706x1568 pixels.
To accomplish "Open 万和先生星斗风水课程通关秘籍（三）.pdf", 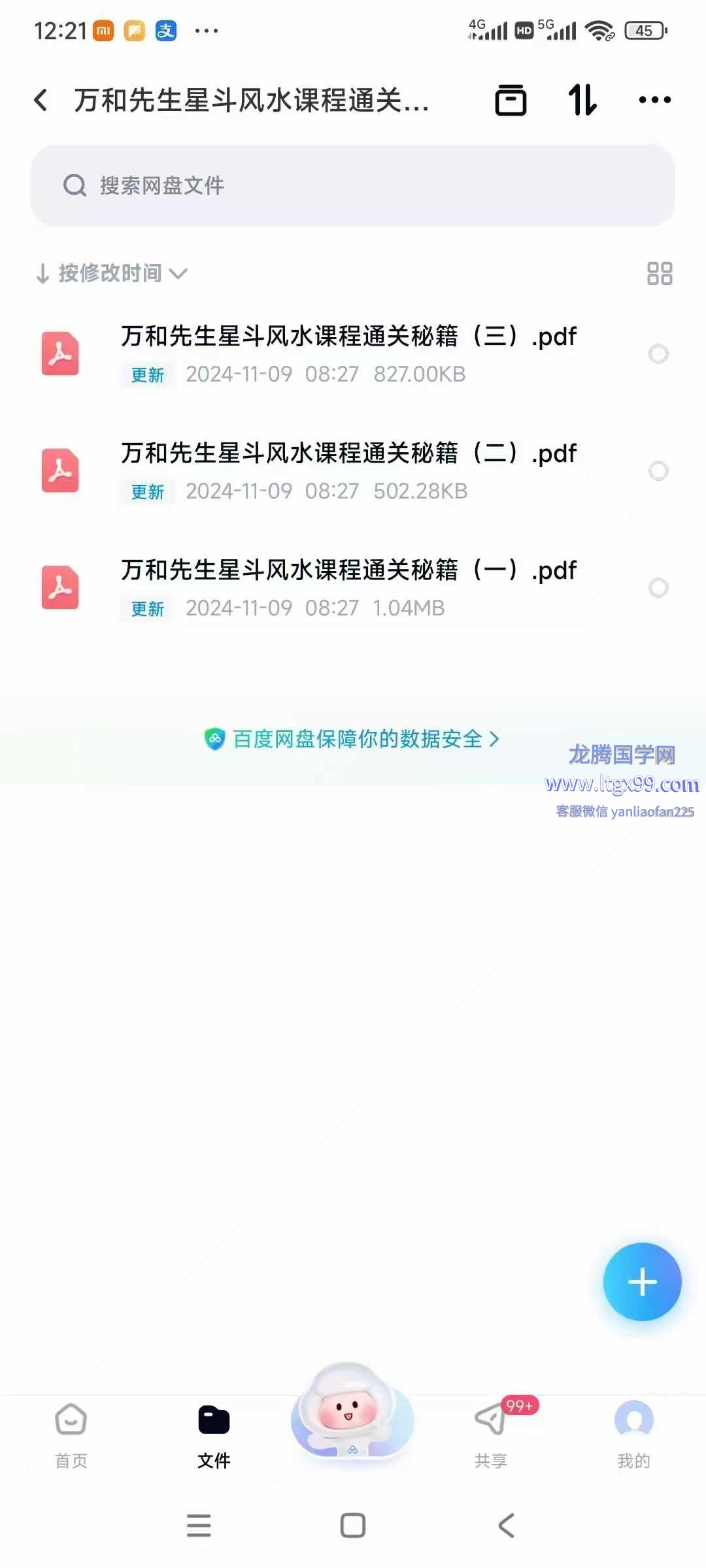I will pyautogui.click(x=348, y=337).
